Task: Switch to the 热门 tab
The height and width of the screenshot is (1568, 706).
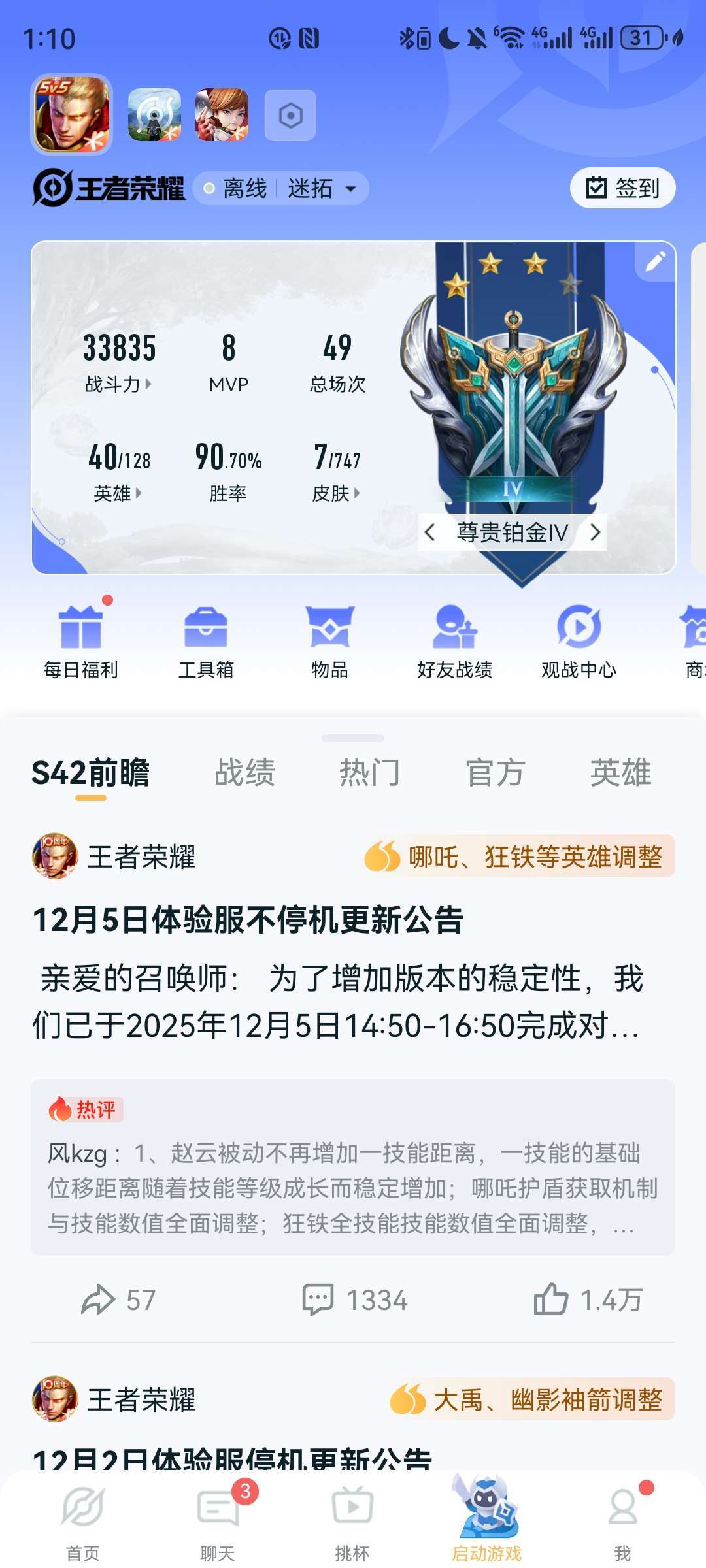Action: pyautogui.click(x=369, y=772)
